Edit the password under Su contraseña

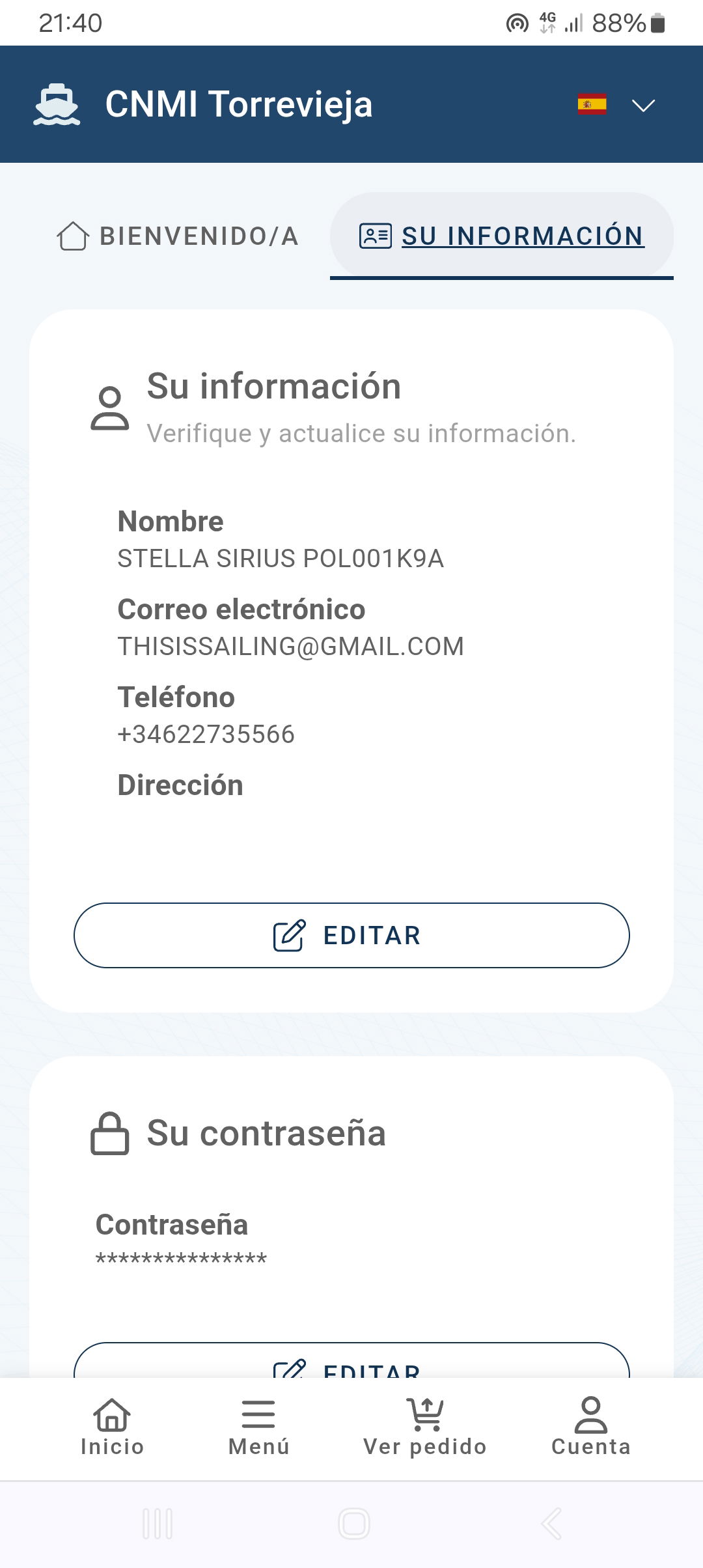click(x=351, y=1364)
